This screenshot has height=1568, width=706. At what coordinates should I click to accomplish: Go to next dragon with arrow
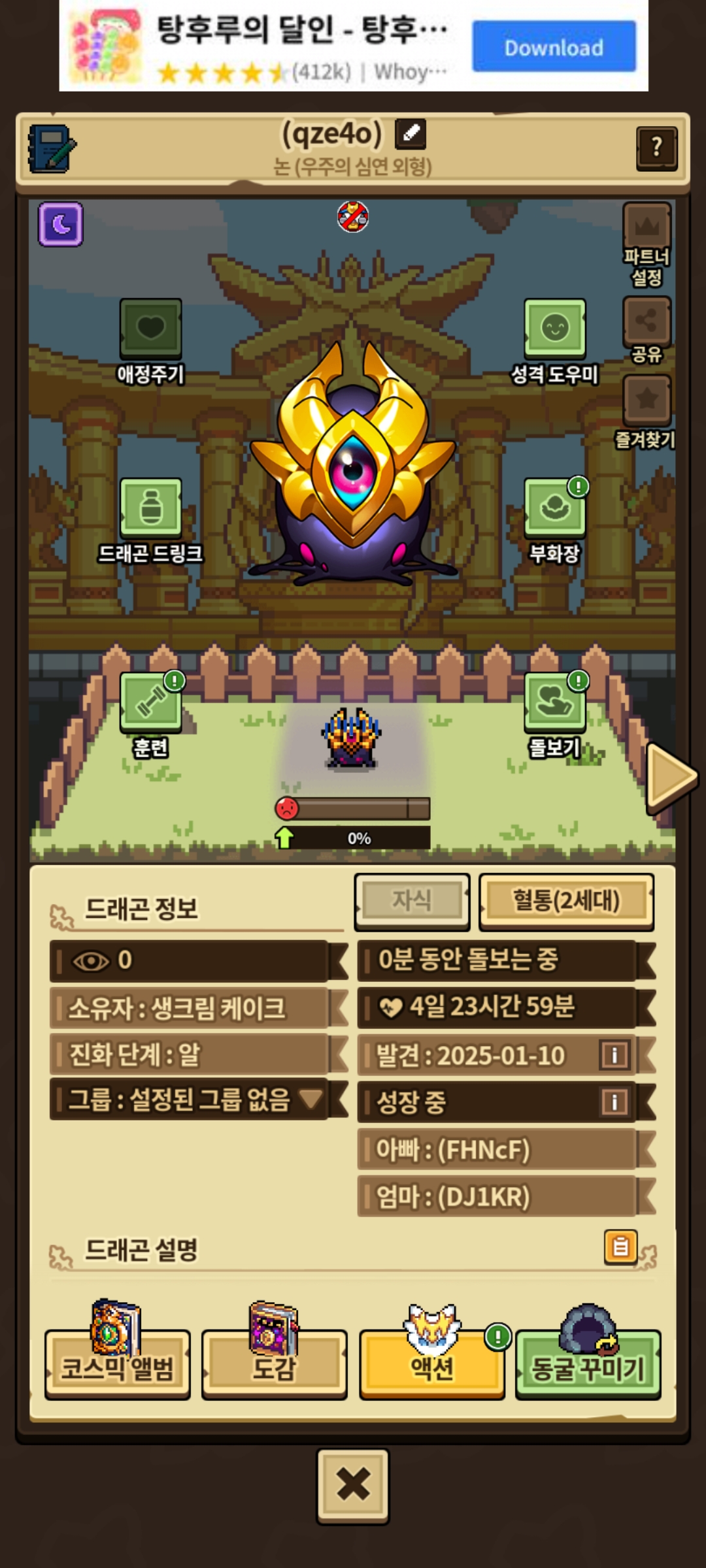[671, 777]
